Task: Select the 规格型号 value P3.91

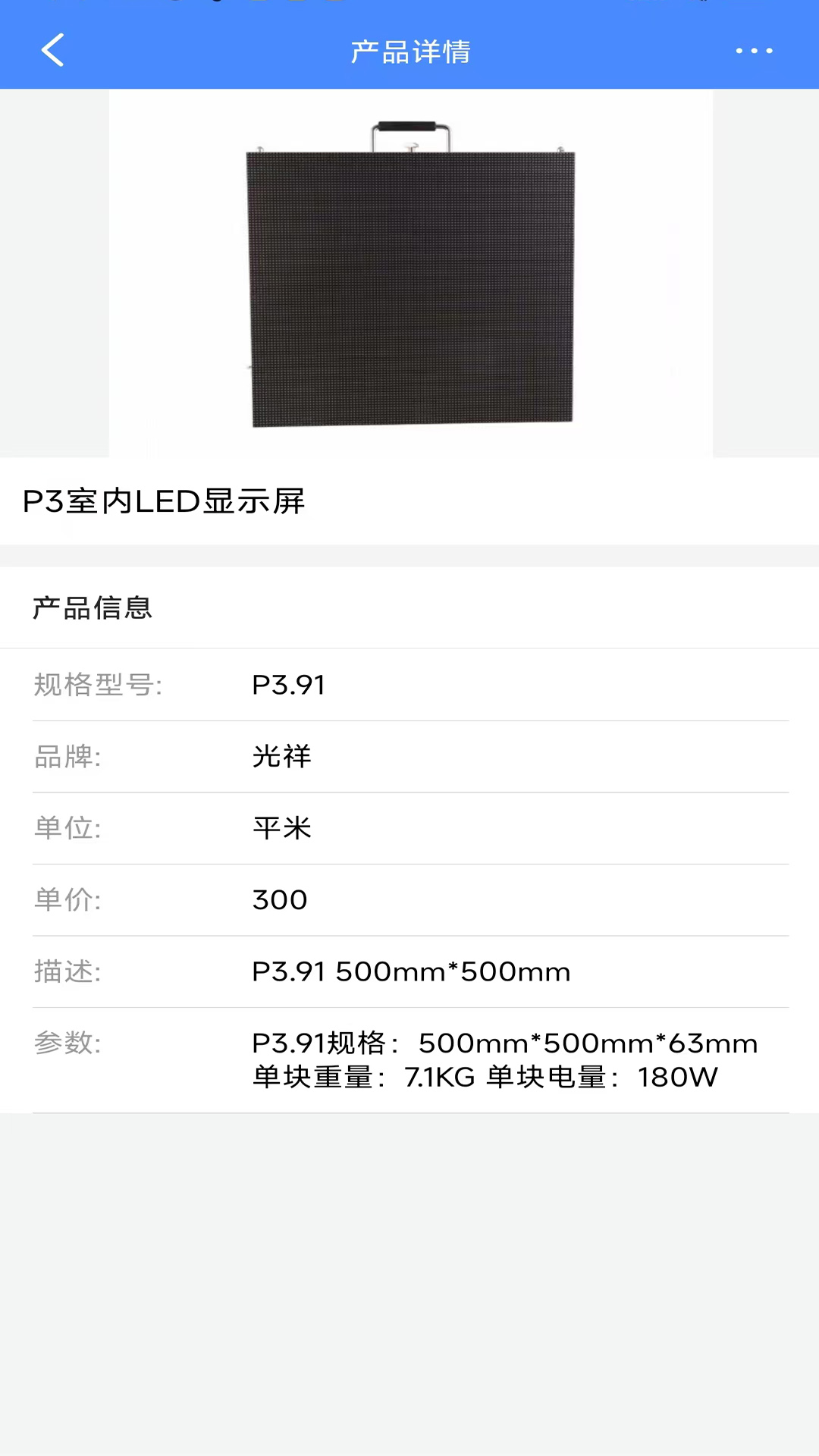Action: click(289, 685)
